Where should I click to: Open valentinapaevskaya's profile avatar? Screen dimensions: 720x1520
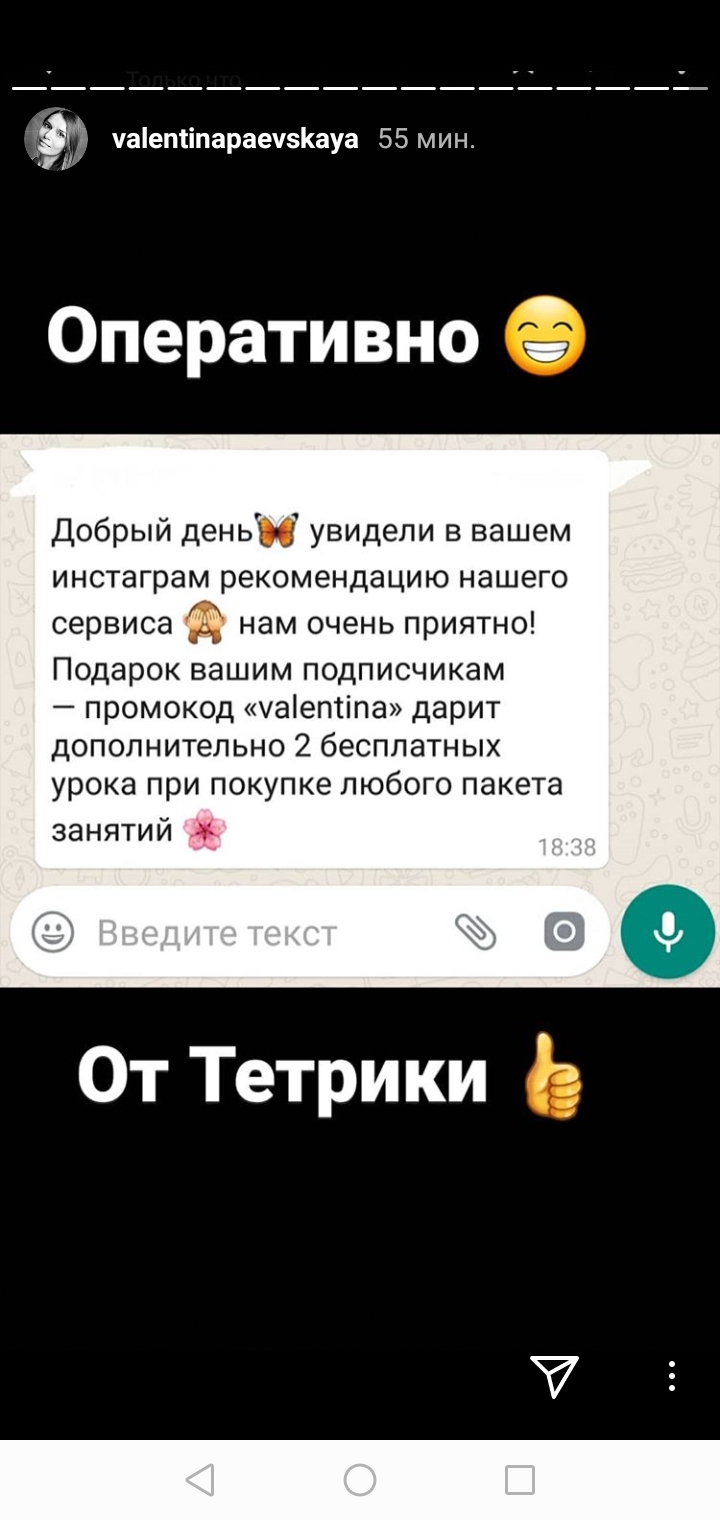click(x=56, y=139)
